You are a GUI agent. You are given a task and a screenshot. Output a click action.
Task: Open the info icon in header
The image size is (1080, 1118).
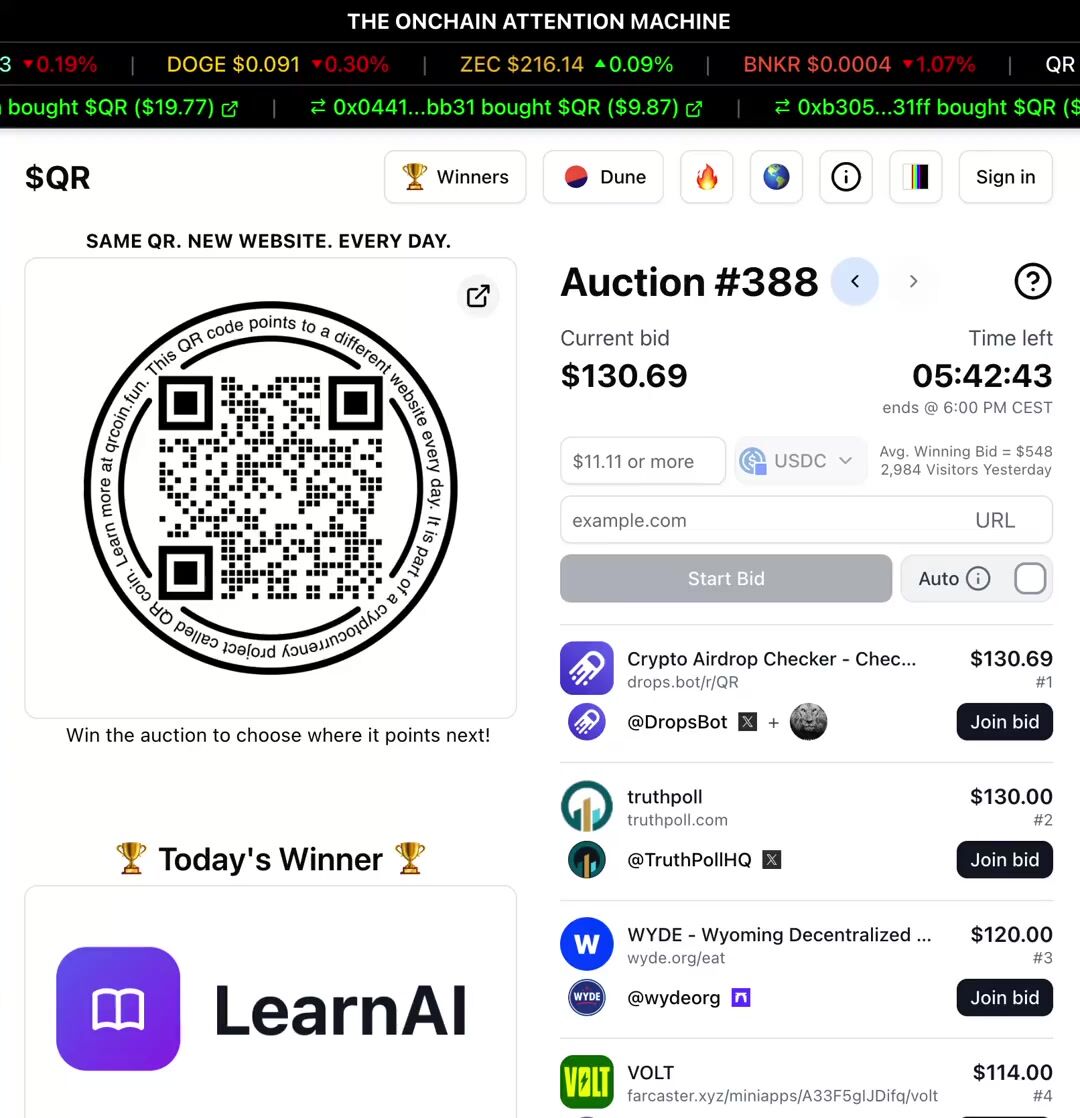point(846,177)
